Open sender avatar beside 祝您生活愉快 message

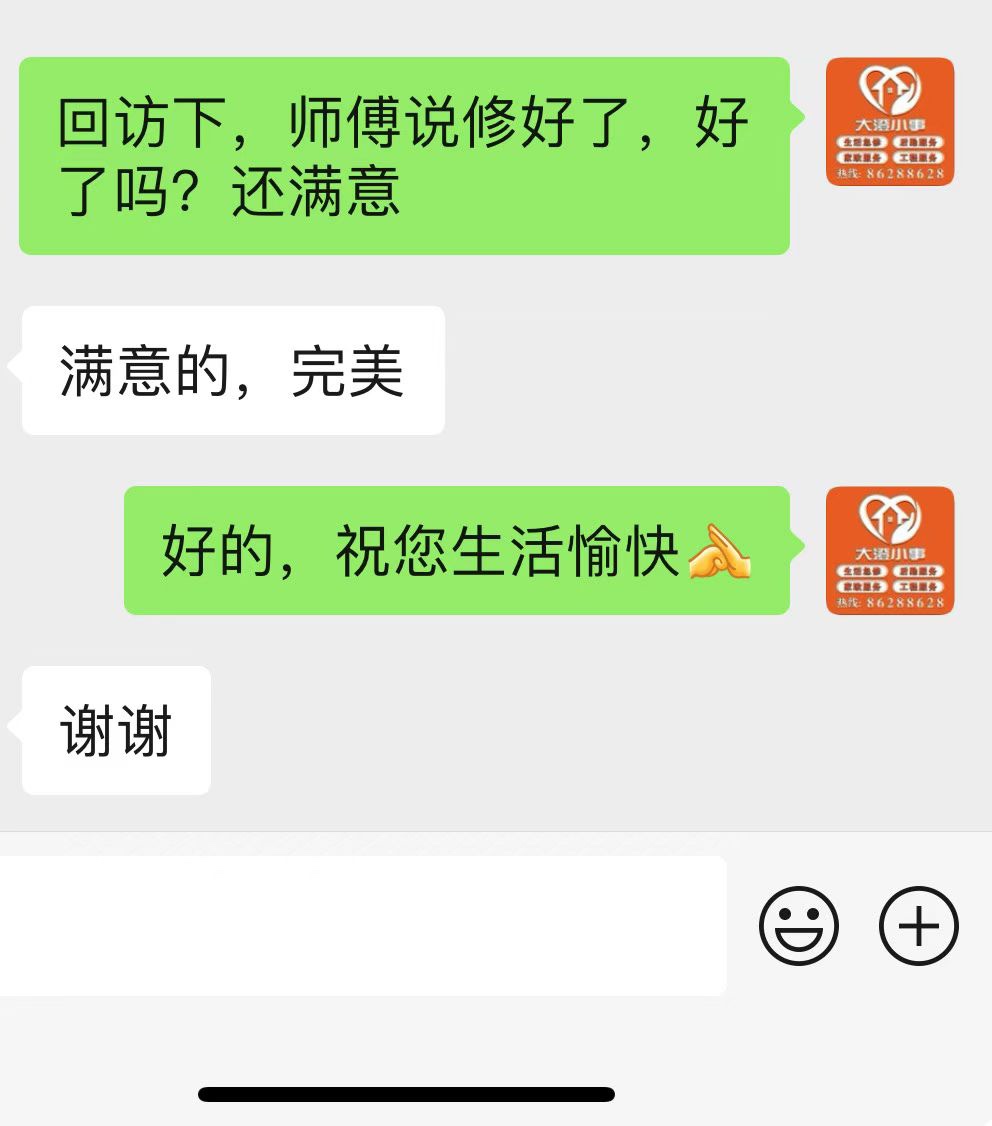click(890, 551)
